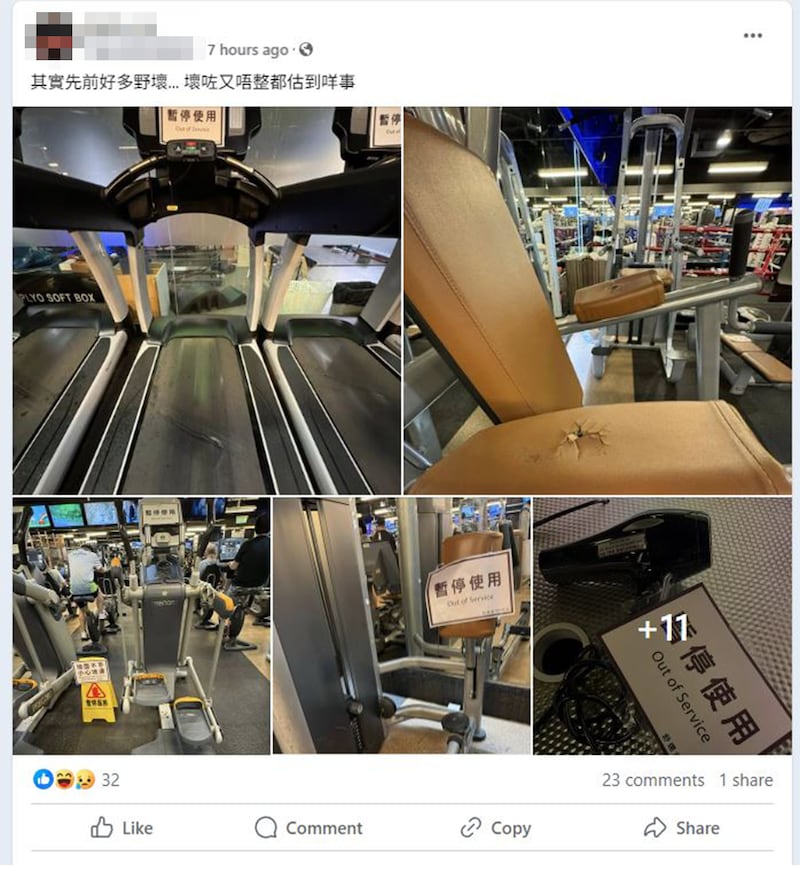The height and width of the screenshot is (885, 800).
Task: Like this post
Action: (122, 828)
